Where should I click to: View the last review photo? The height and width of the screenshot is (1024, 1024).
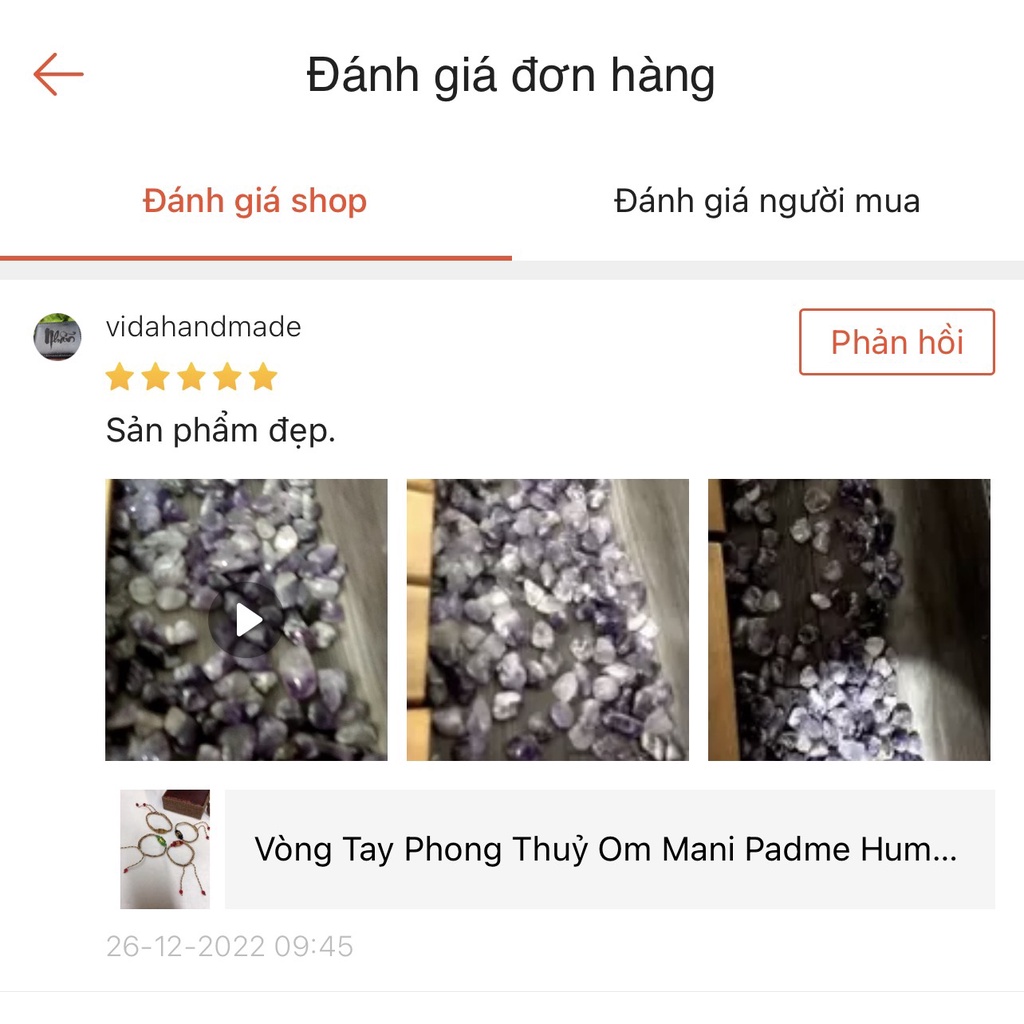(x=848, y=620)
